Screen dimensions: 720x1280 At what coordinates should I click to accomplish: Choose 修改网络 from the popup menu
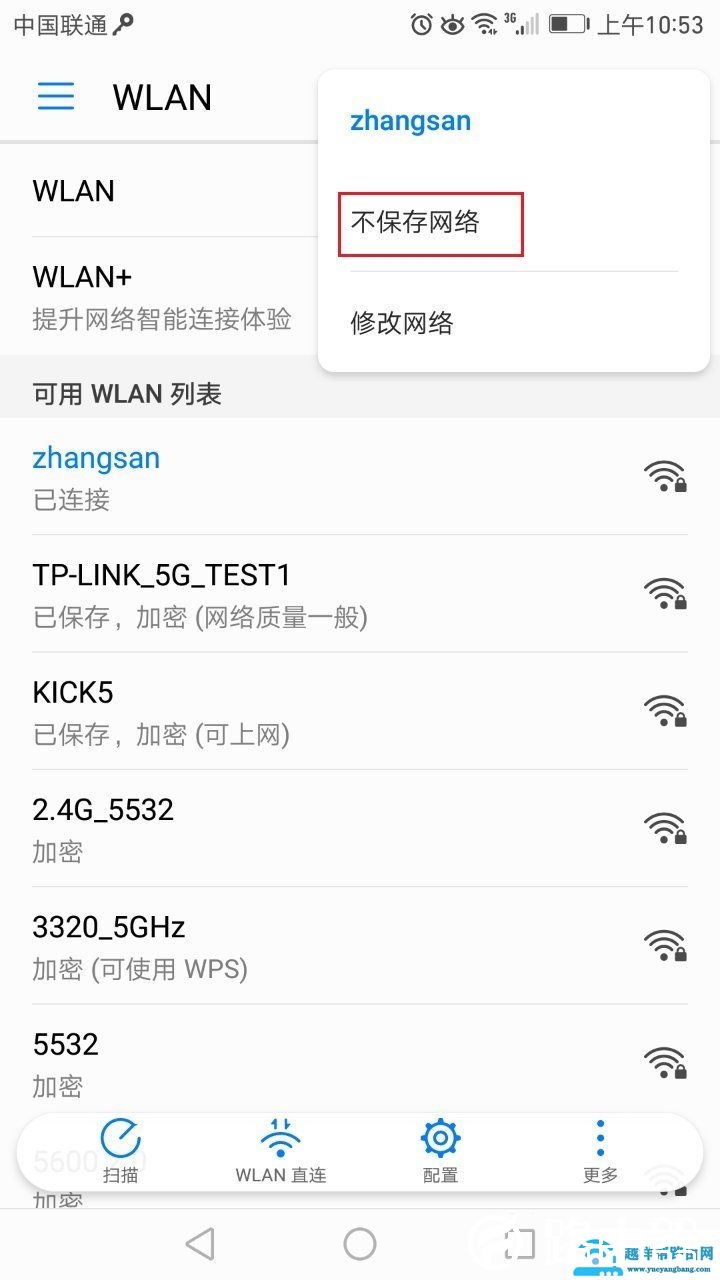(402, 323)
